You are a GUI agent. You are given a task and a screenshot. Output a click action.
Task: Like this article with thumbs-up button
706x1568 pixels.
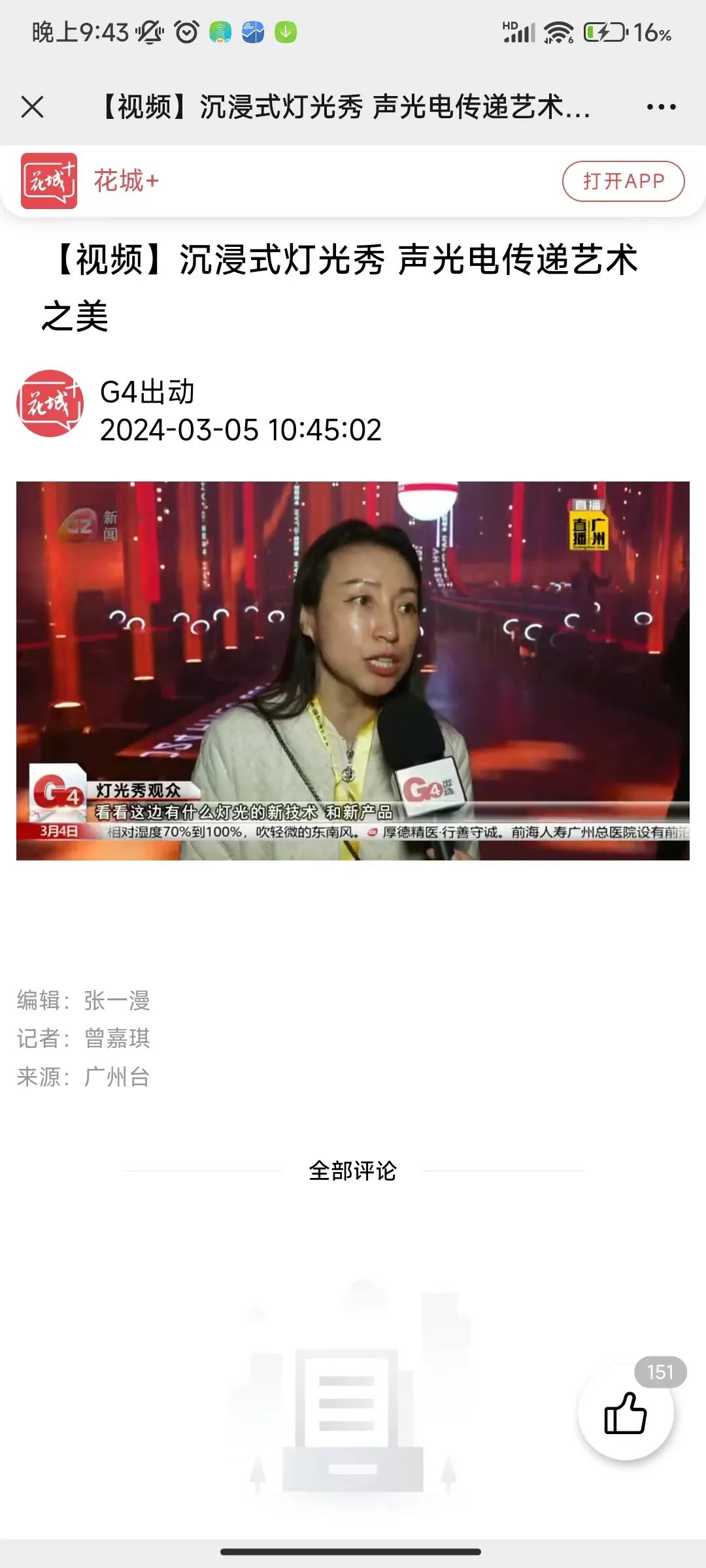click(x=626, y=1414)
